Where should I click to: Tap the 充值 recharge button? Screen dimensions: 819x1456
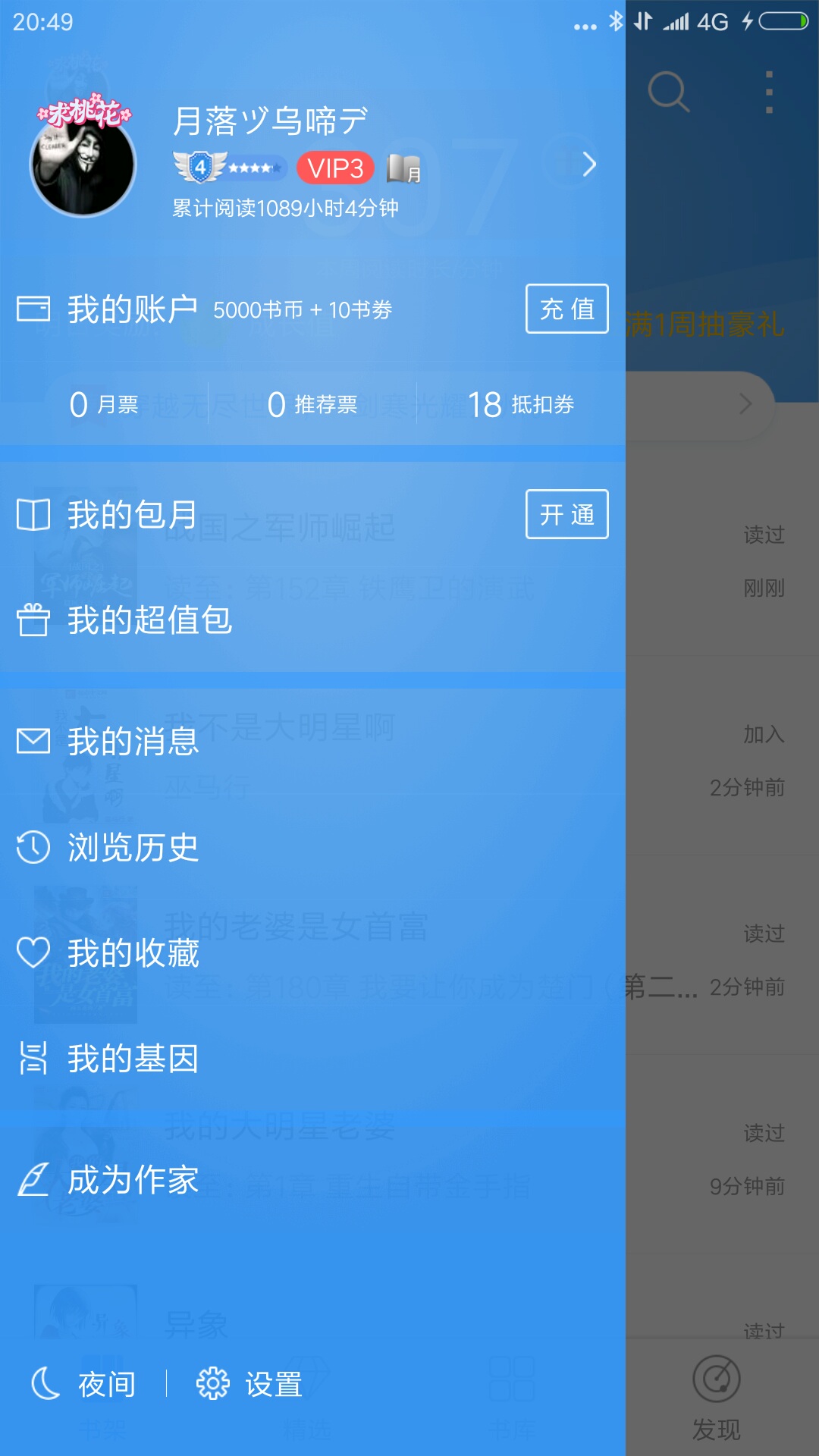(566, 309)
